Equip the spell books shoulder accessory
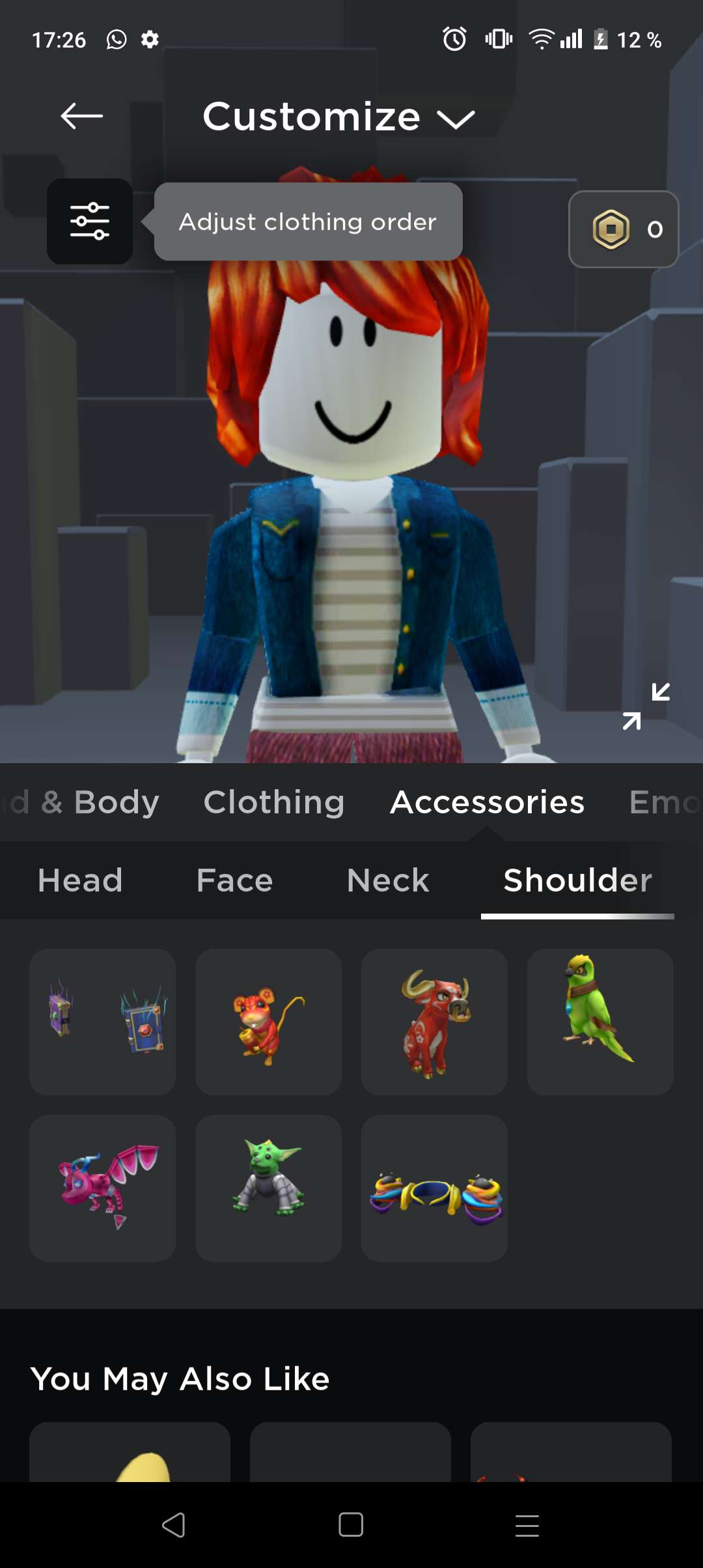The height and width of the screenshot is (1568, 703). [102, 1022]
